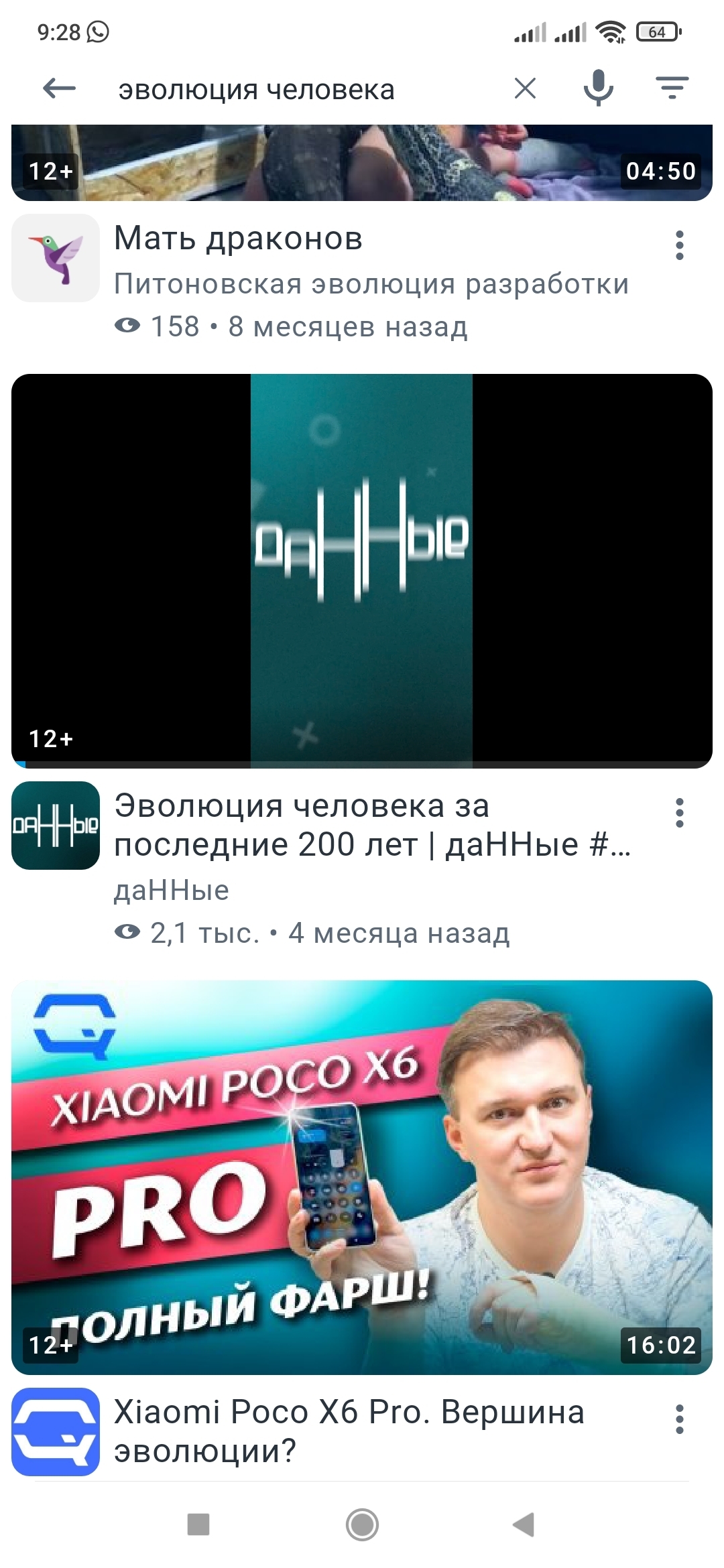The width and height of the screenshot is (724, 1568).
Task: Play the даННые video thumbnail
Action: point(362,571)
